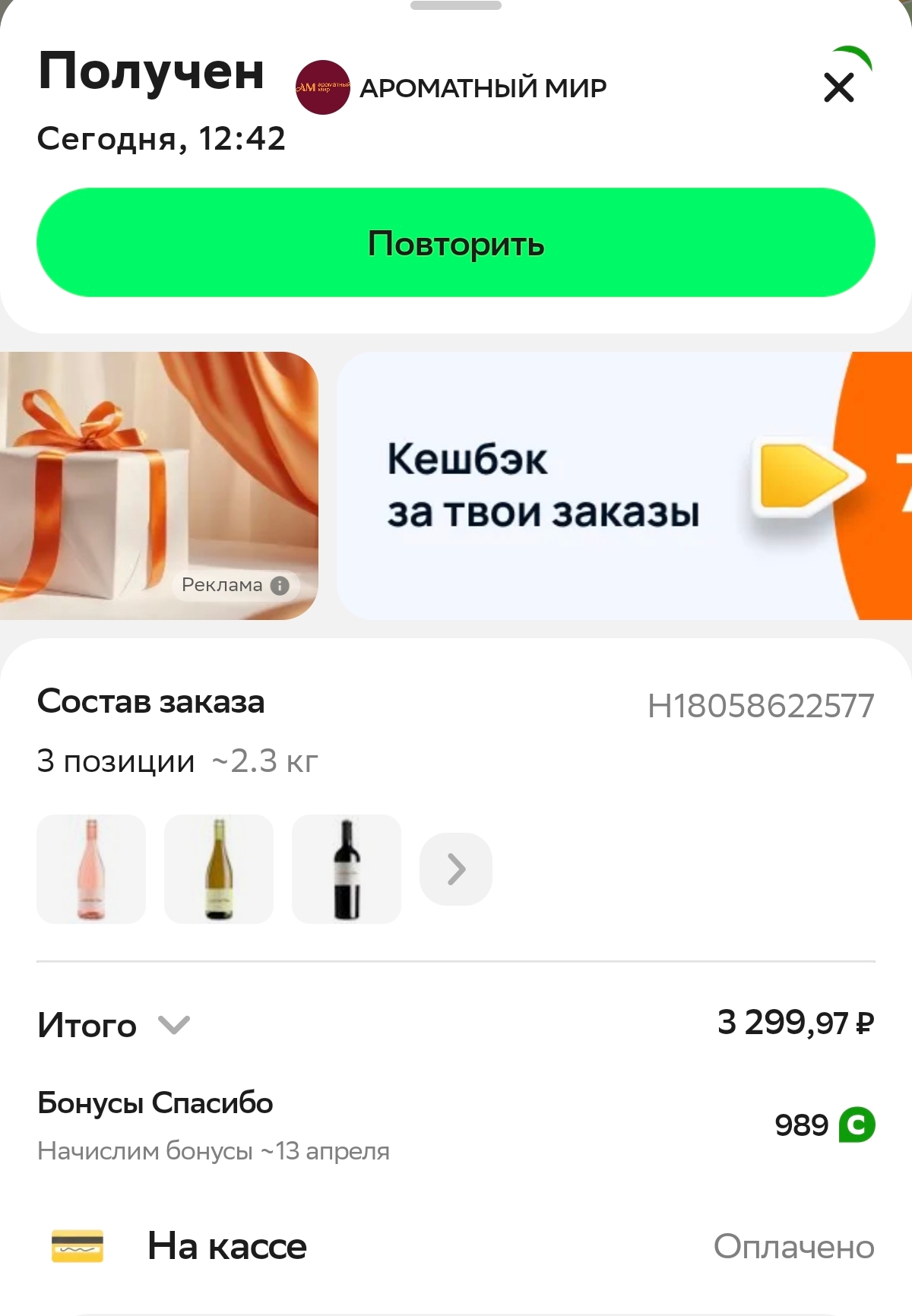Select the white wine bottle thumbnail
The height and width of the screenshot is (1316, 912).
(x=218, y=868)
